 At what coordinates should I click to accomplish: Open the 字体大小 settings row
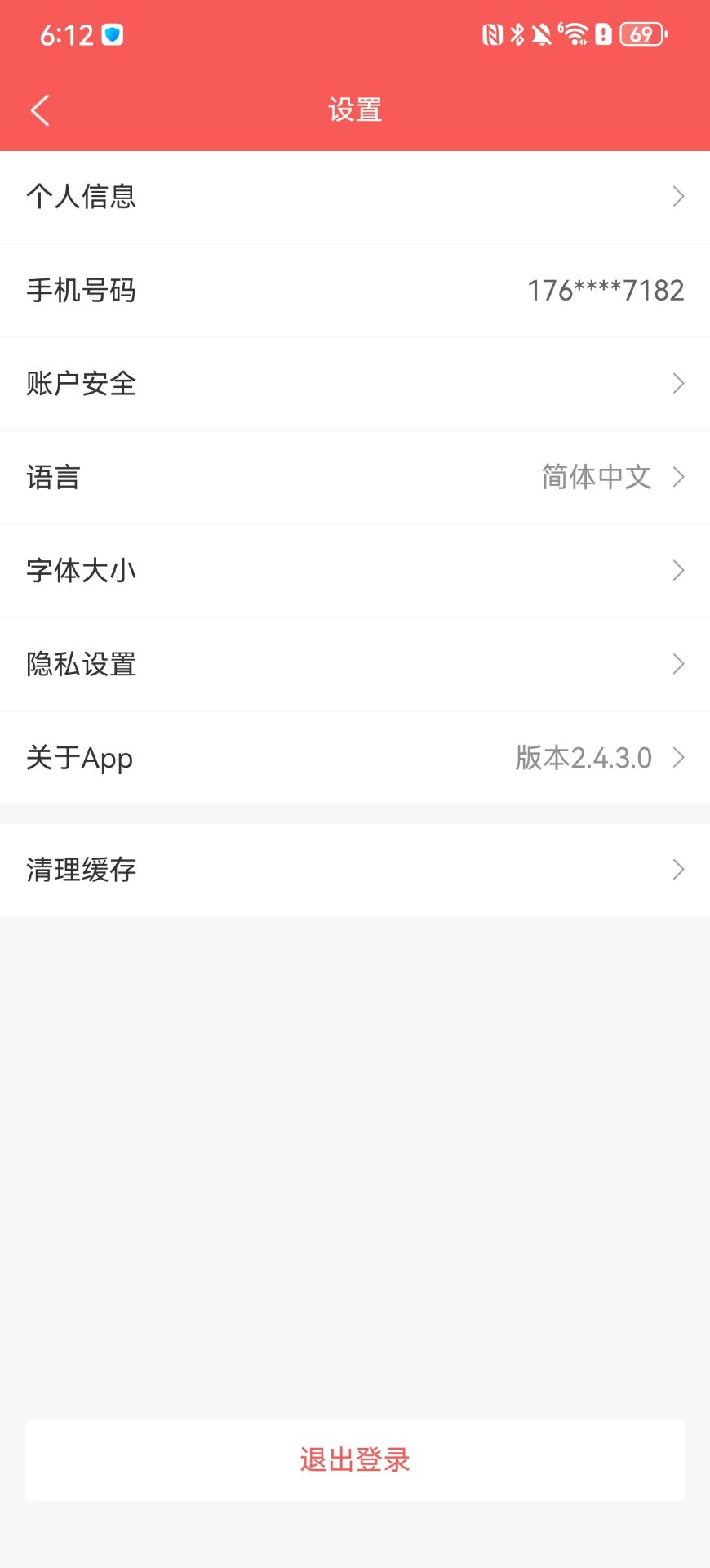click(x=355, y=570)
